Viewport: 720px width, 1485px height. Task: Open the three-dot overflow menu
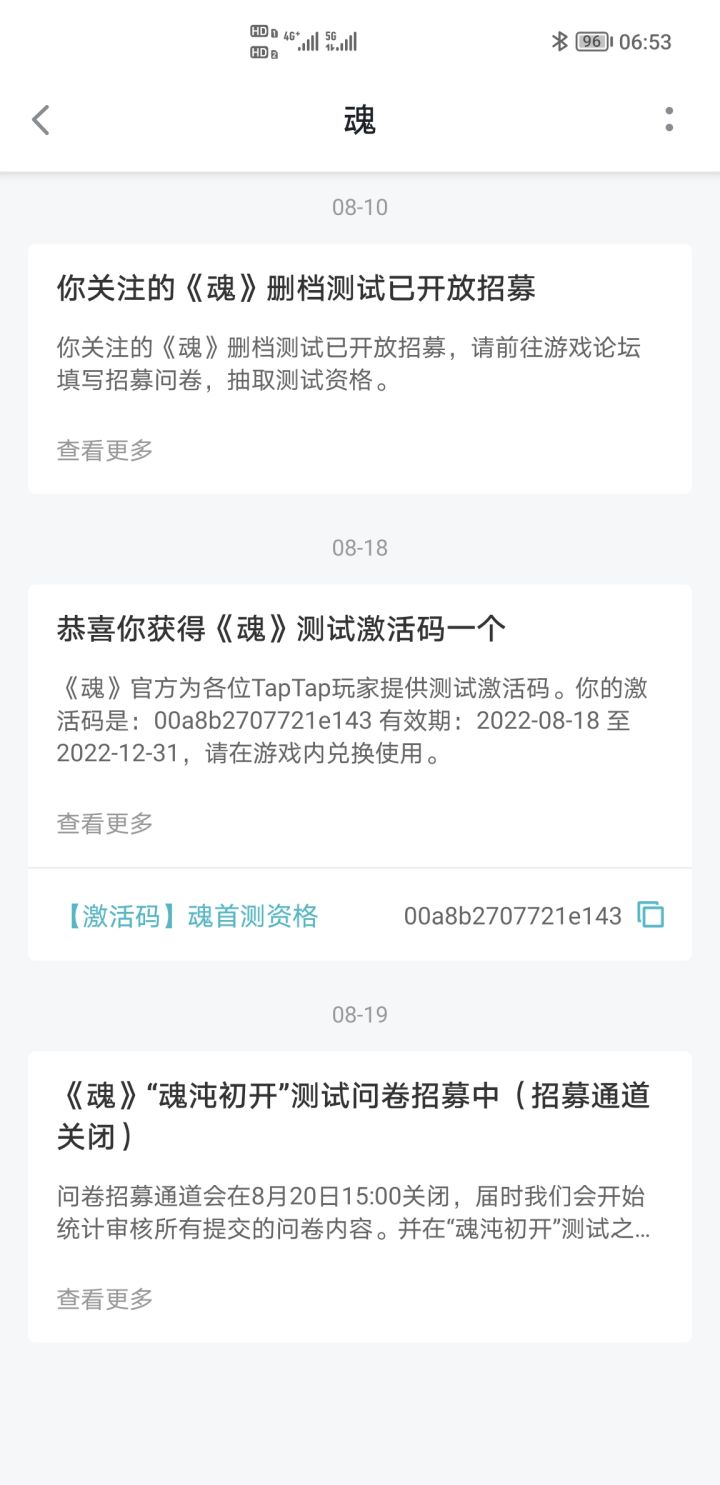669,120
